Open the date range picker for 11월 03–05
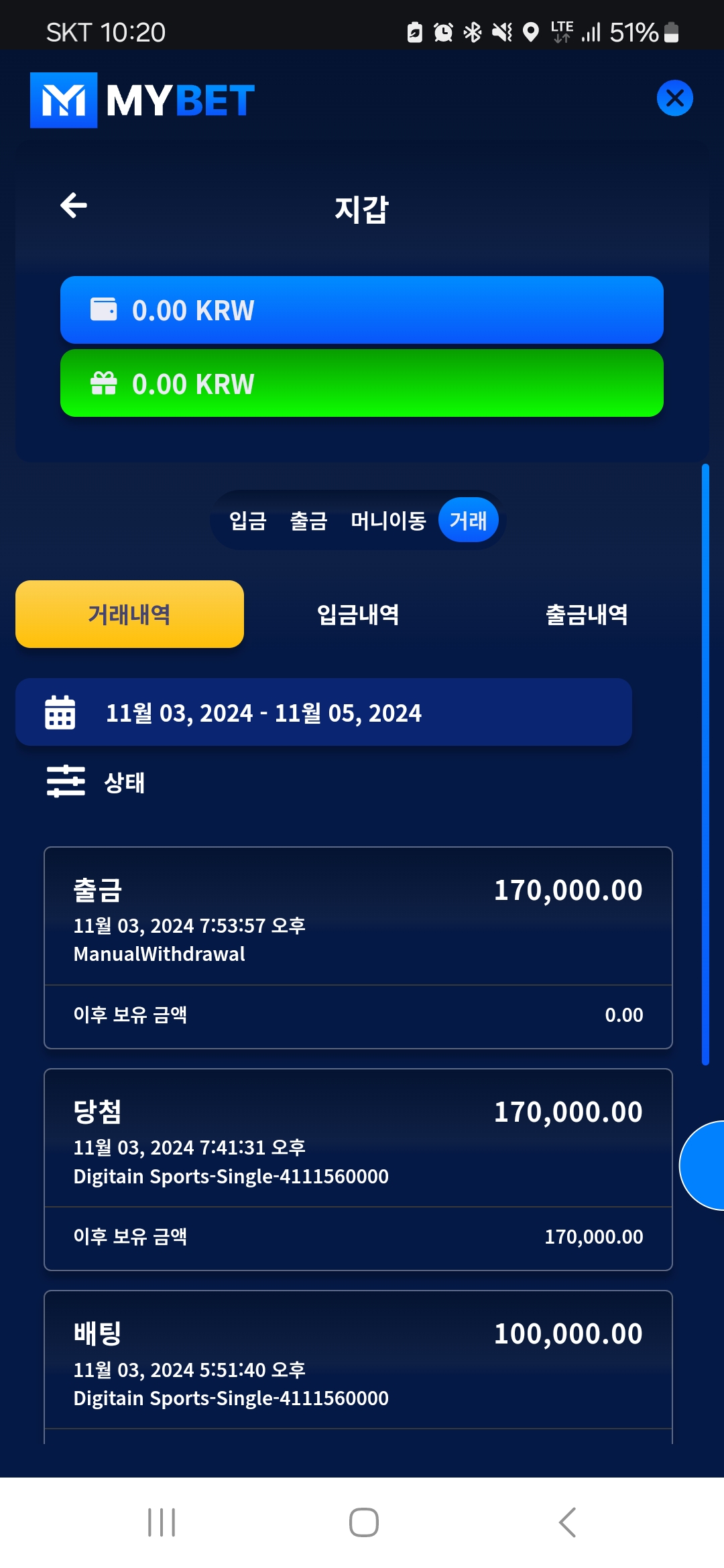The width and height of the screenshot is (724, 1568). click(323, 712)
